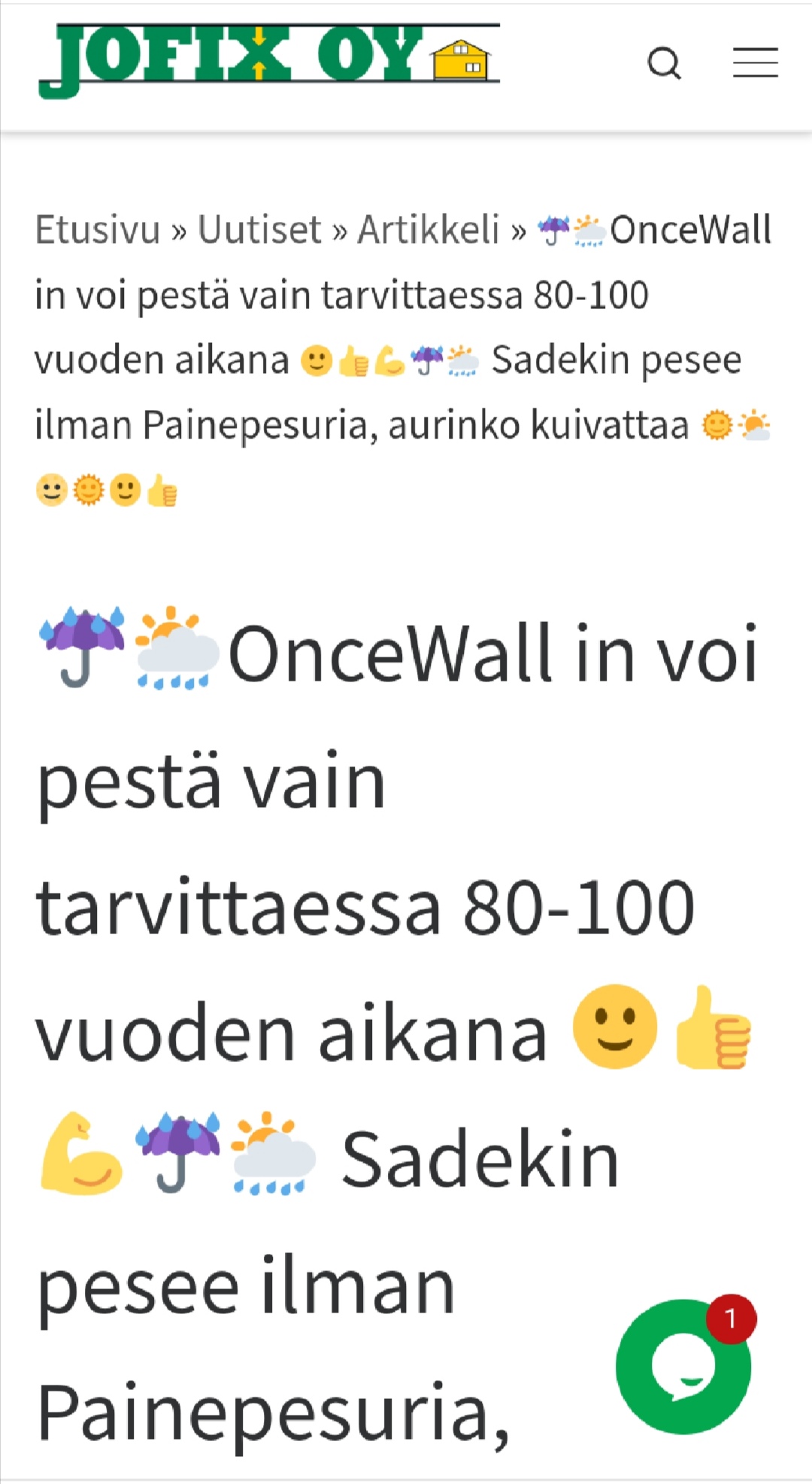The height and width of the screenshot is (1484, 812).
Task: Tap the Jofix Oy logo to go home
Action: [269, 60]
